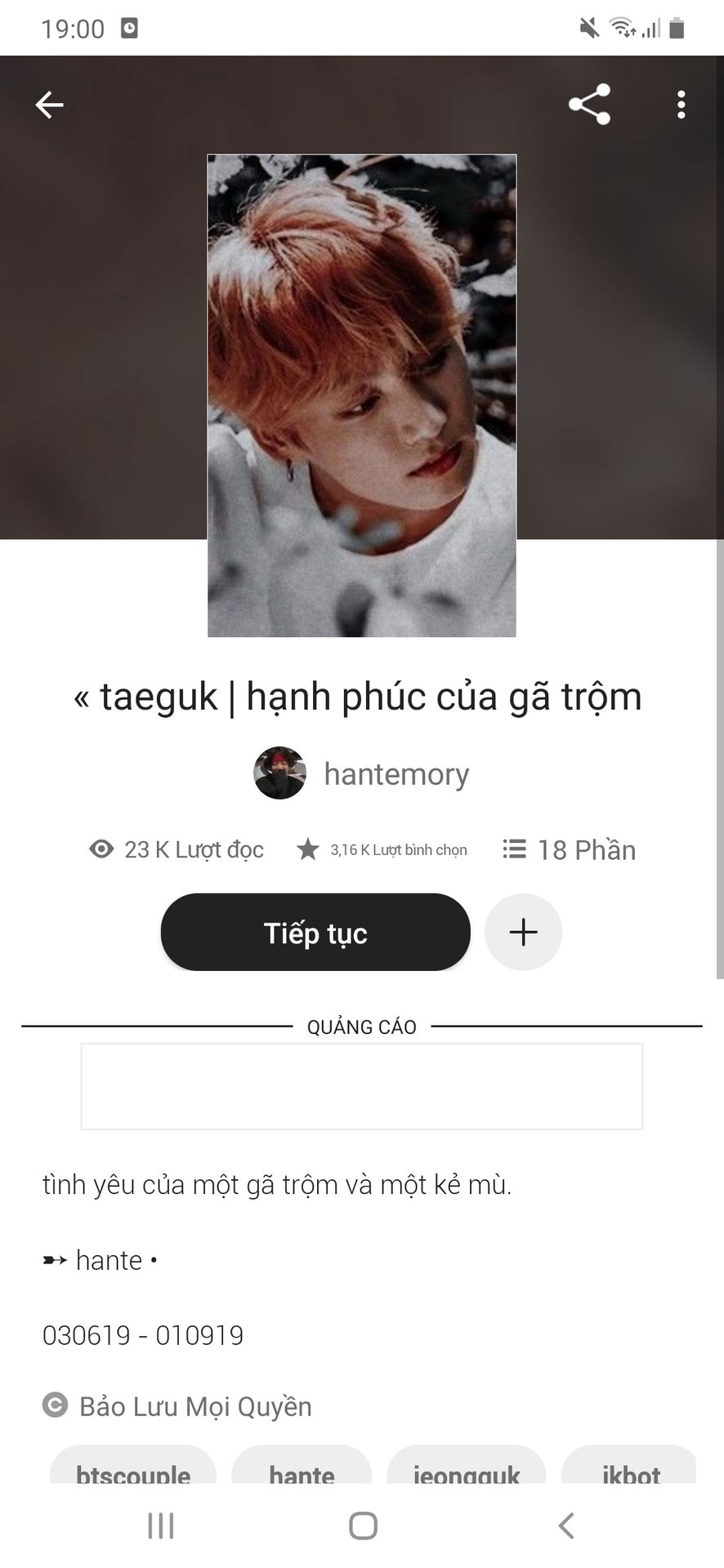This screenshot has height=1568, width=724.
Task: Open the three-dot overflow menu
Action: click(x=681, y=105)
